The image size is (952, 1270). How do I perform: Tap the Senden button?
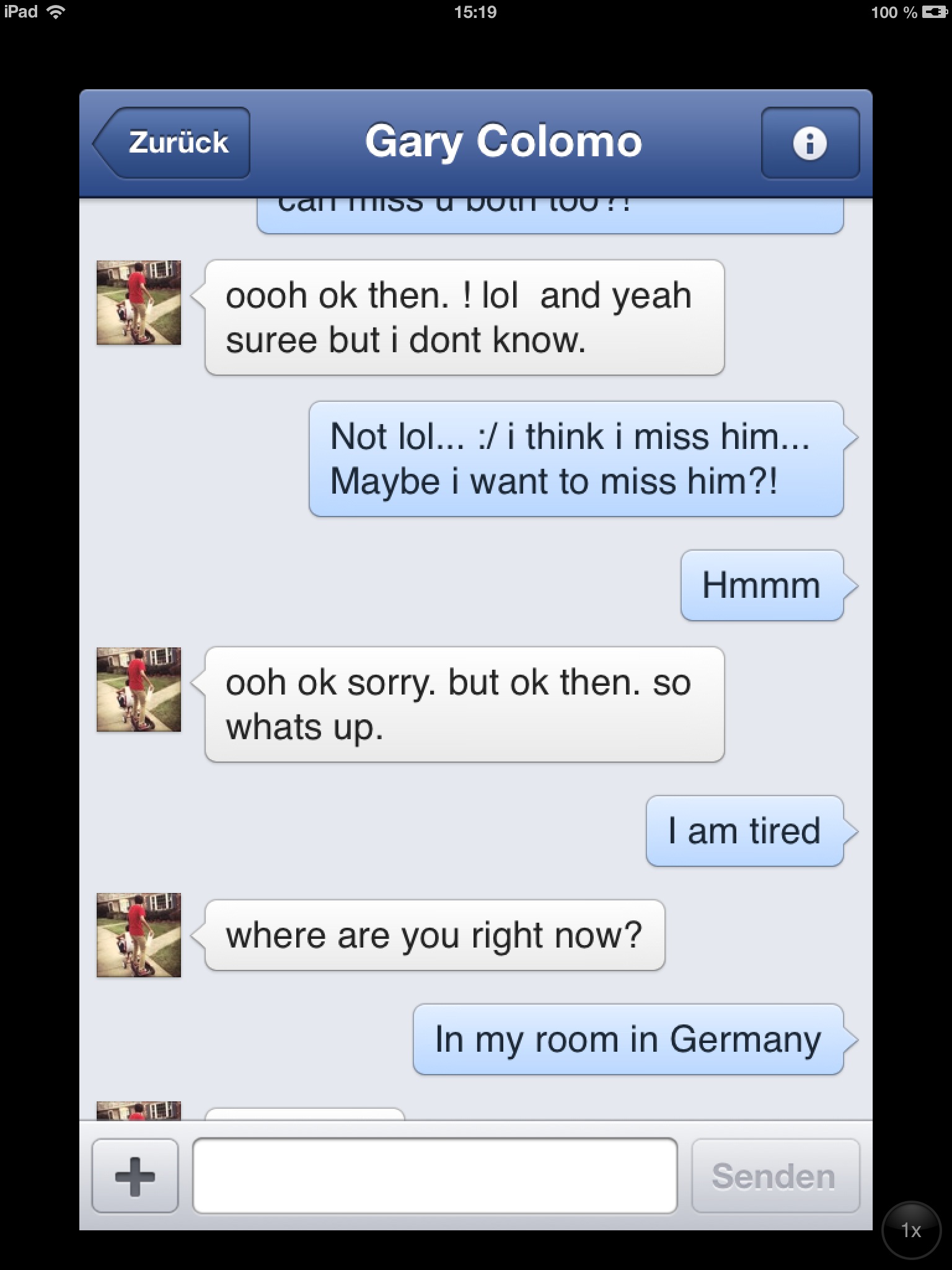click(x=775, y=1176)
